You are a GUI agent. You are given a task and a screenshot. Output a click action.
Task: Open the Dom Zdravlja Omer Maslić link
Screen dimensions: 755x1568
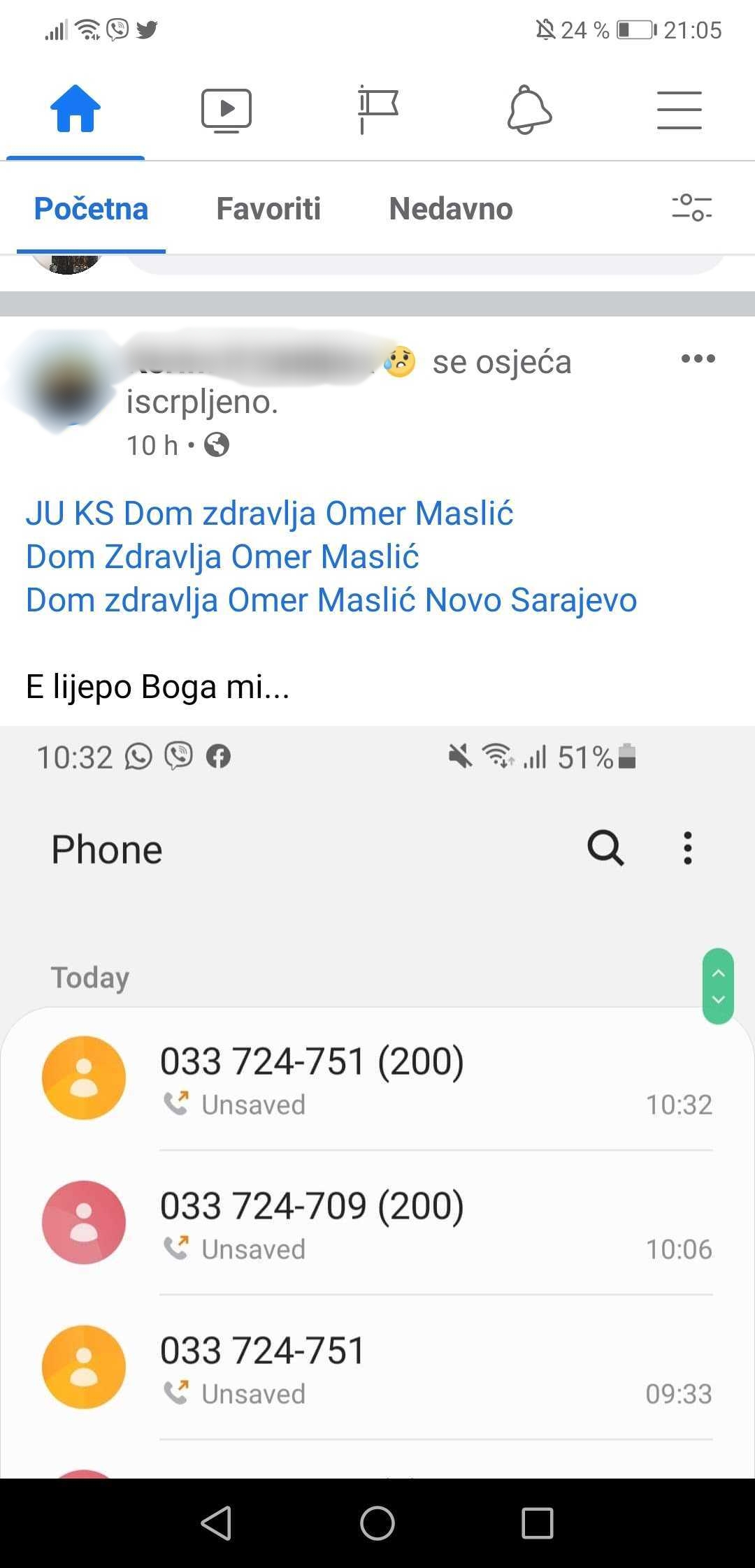point(222,557)
